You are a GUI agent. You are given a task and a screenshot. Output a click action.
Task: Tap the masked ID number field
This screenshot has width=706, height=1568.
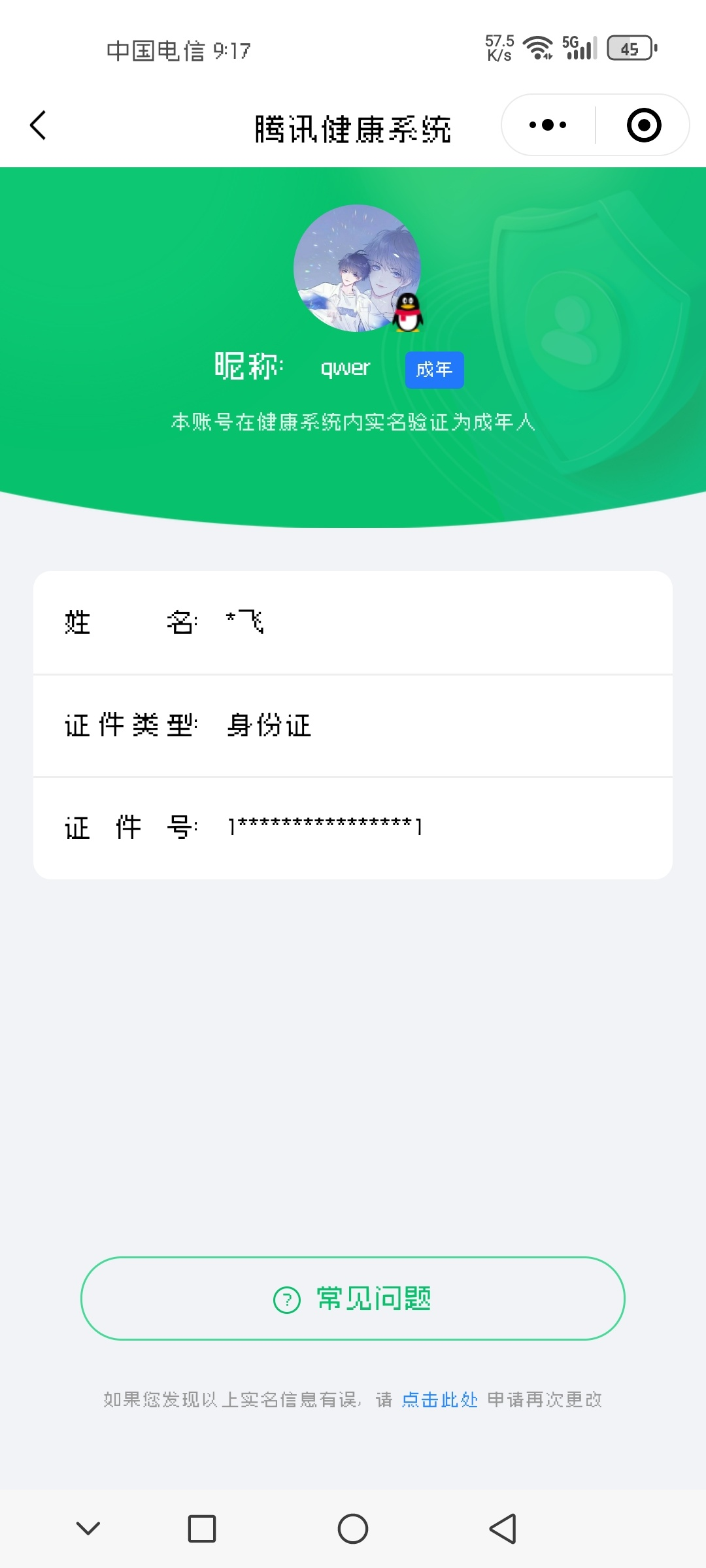pos(324,826)
